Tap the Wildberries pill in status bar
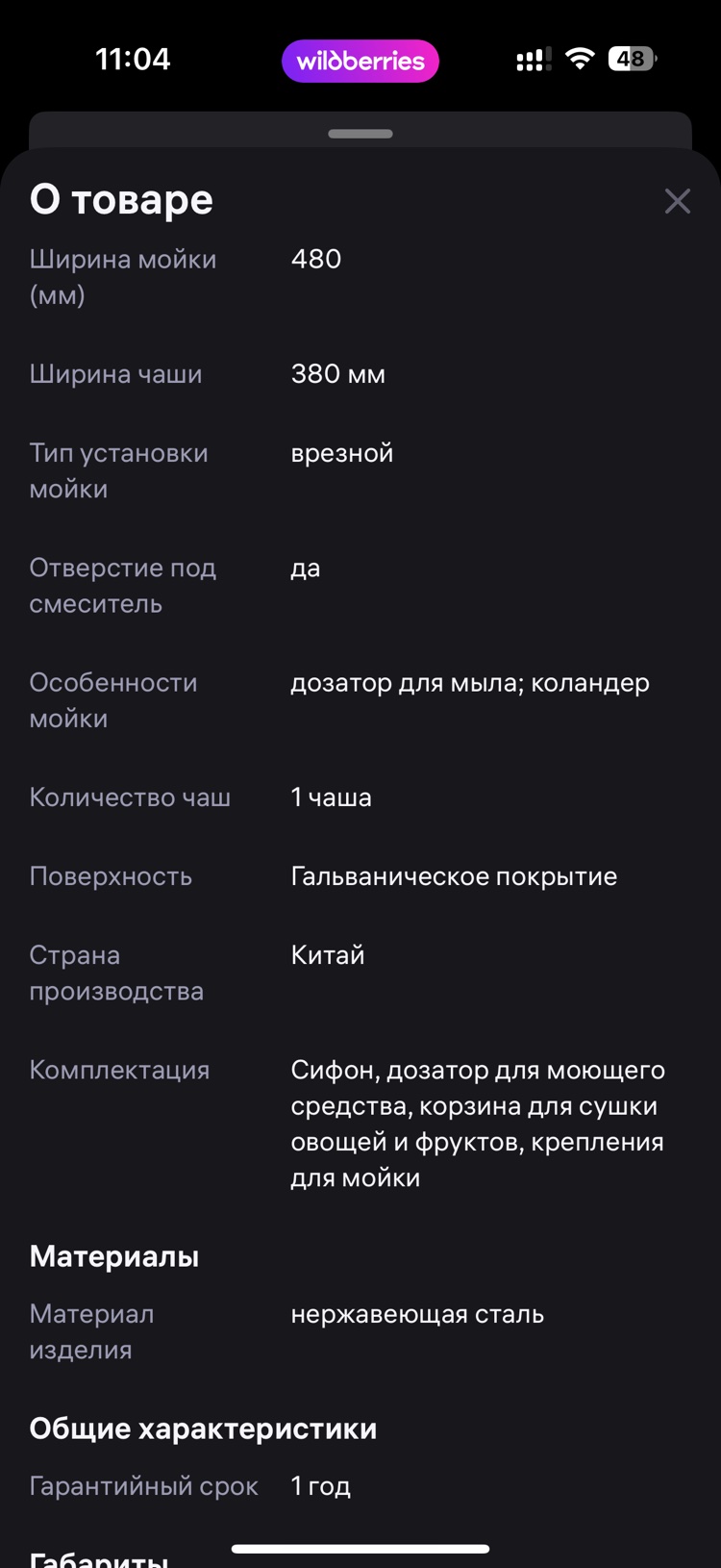Viewport: 721px width, 1568px height. point(360,61)
